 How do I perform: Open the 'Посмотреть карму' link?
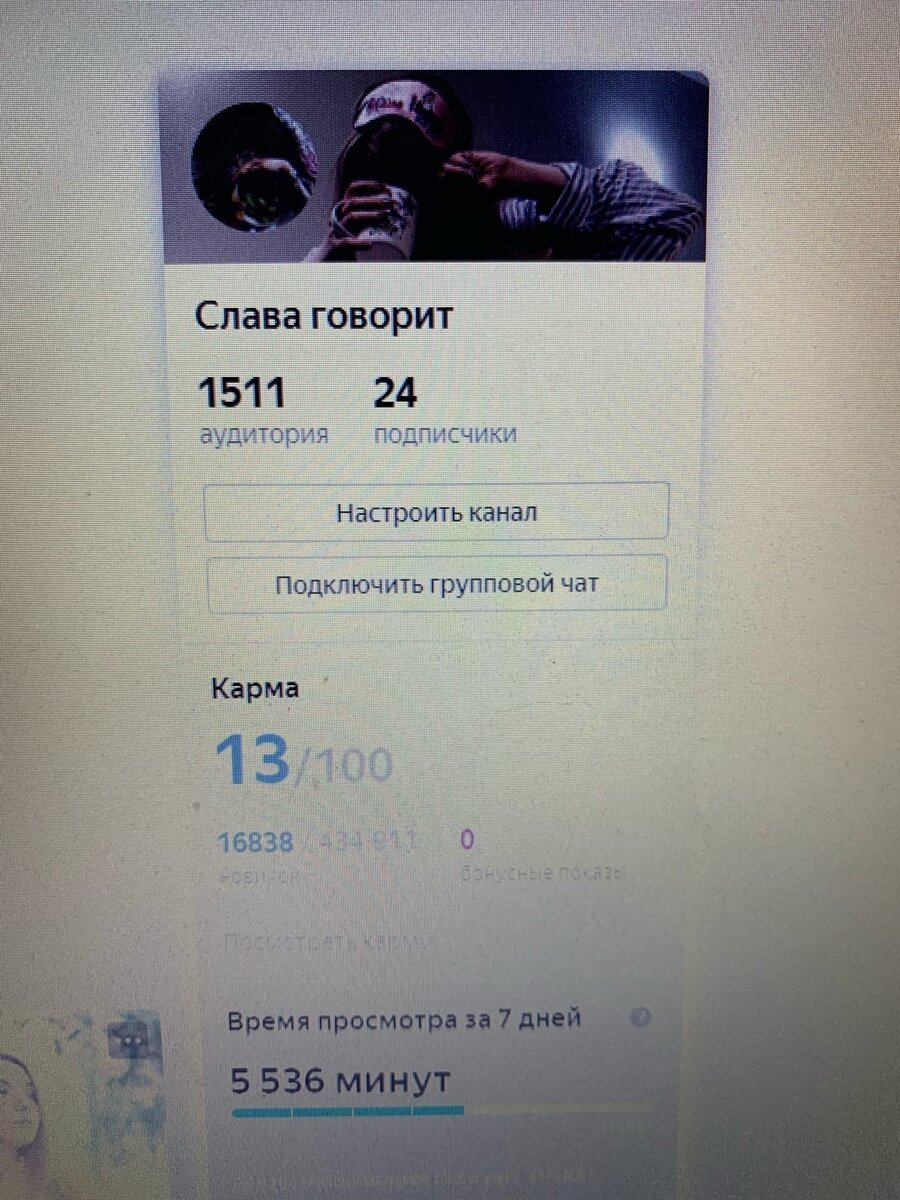[328, 943]
